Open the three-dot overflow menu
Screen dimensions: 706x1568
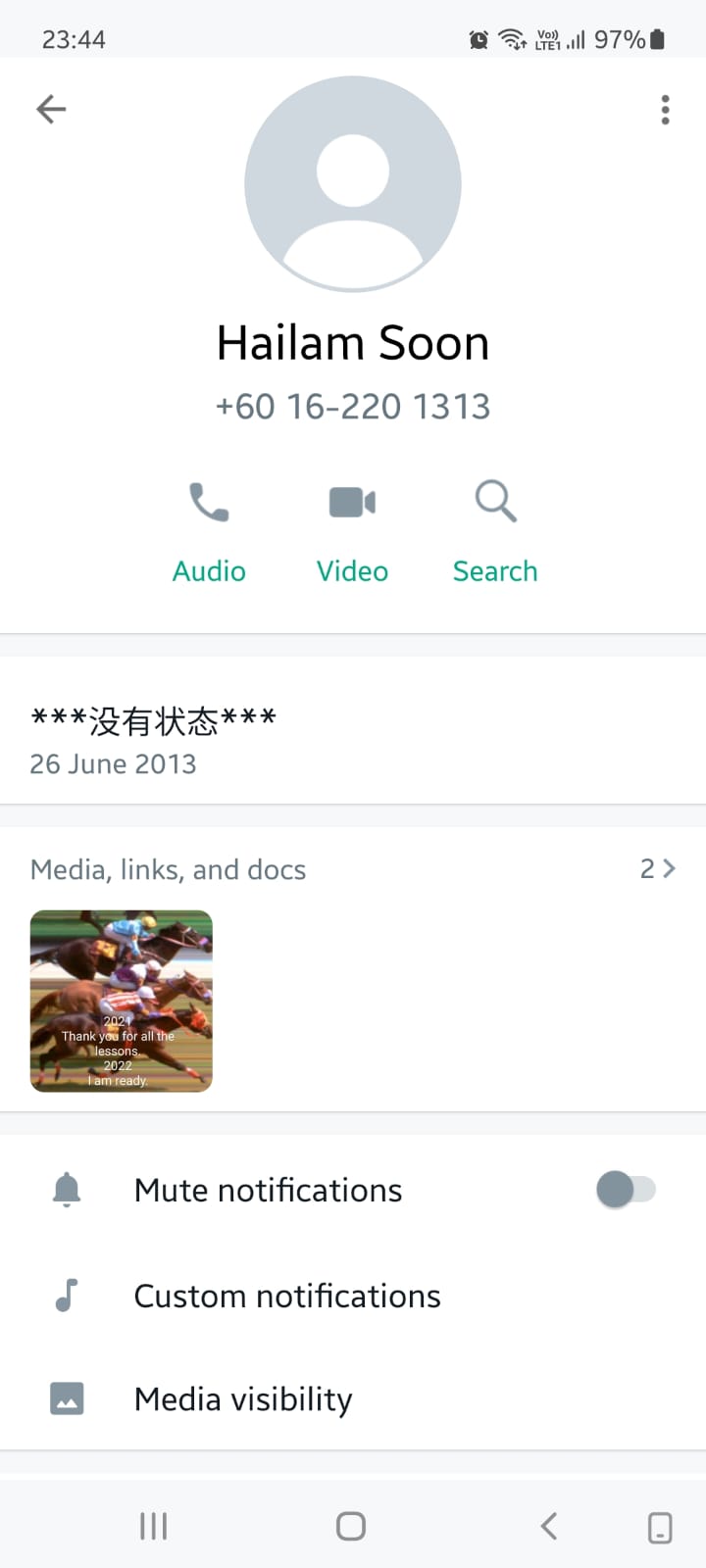[665, 110]
